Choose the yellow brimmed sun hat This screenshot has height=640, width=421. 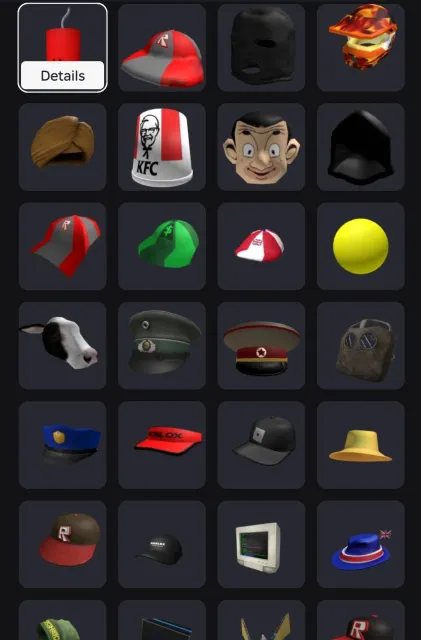pos(361,445)
